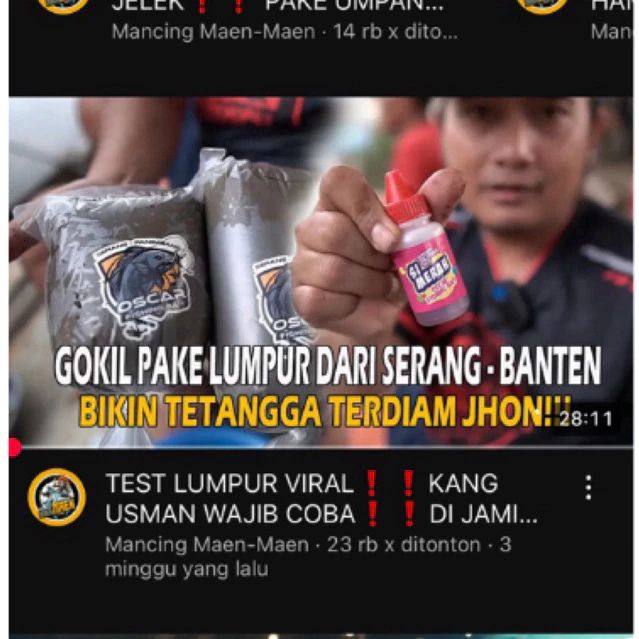This screenshot has height=639, width=639.
Task: Play the Gokil Pake Lumpur video thumbnail
Action: 320,270
